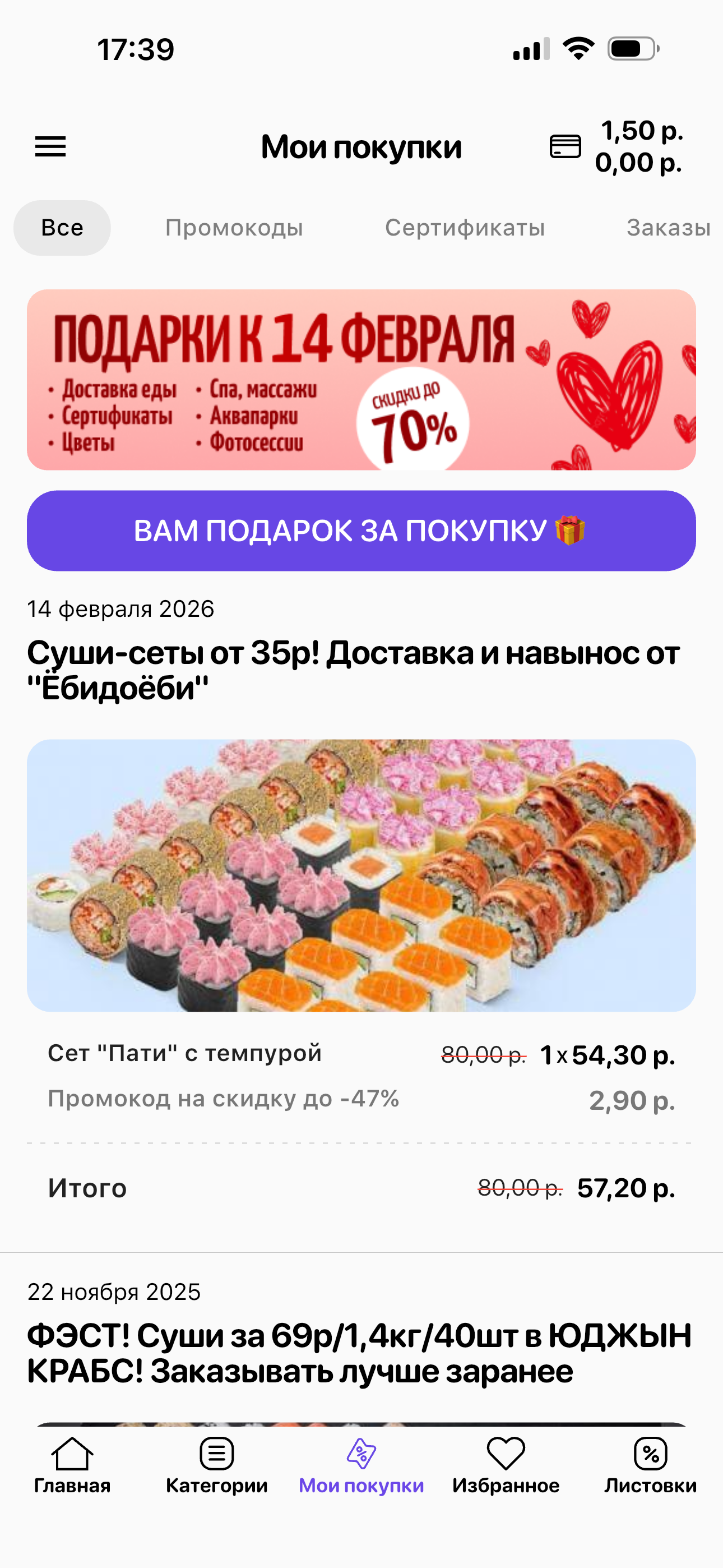
Task: Open the ФЭСТ! Суши за 69р purchase
Action: click(359, 1353)
